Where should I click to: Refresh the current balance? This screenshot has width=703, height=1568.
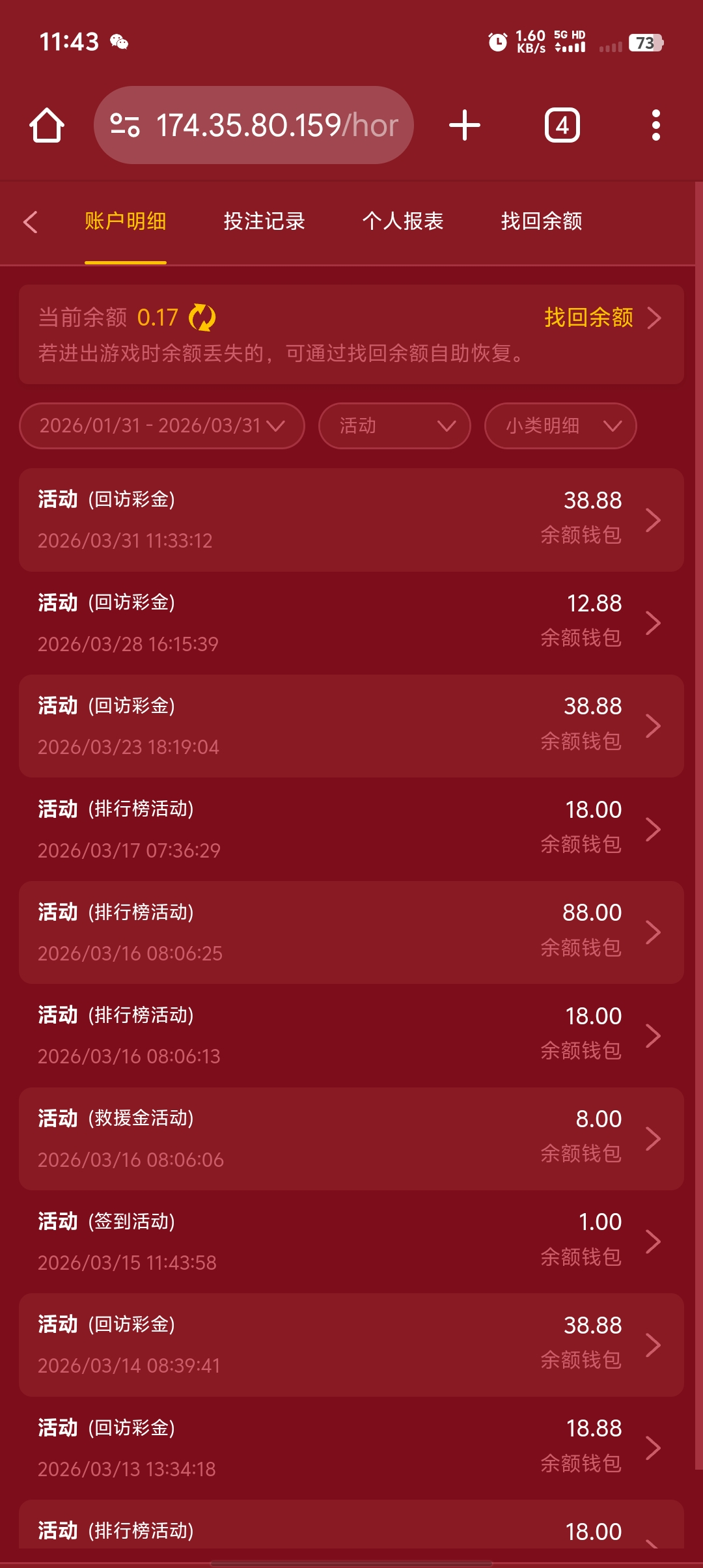(202, 318)
